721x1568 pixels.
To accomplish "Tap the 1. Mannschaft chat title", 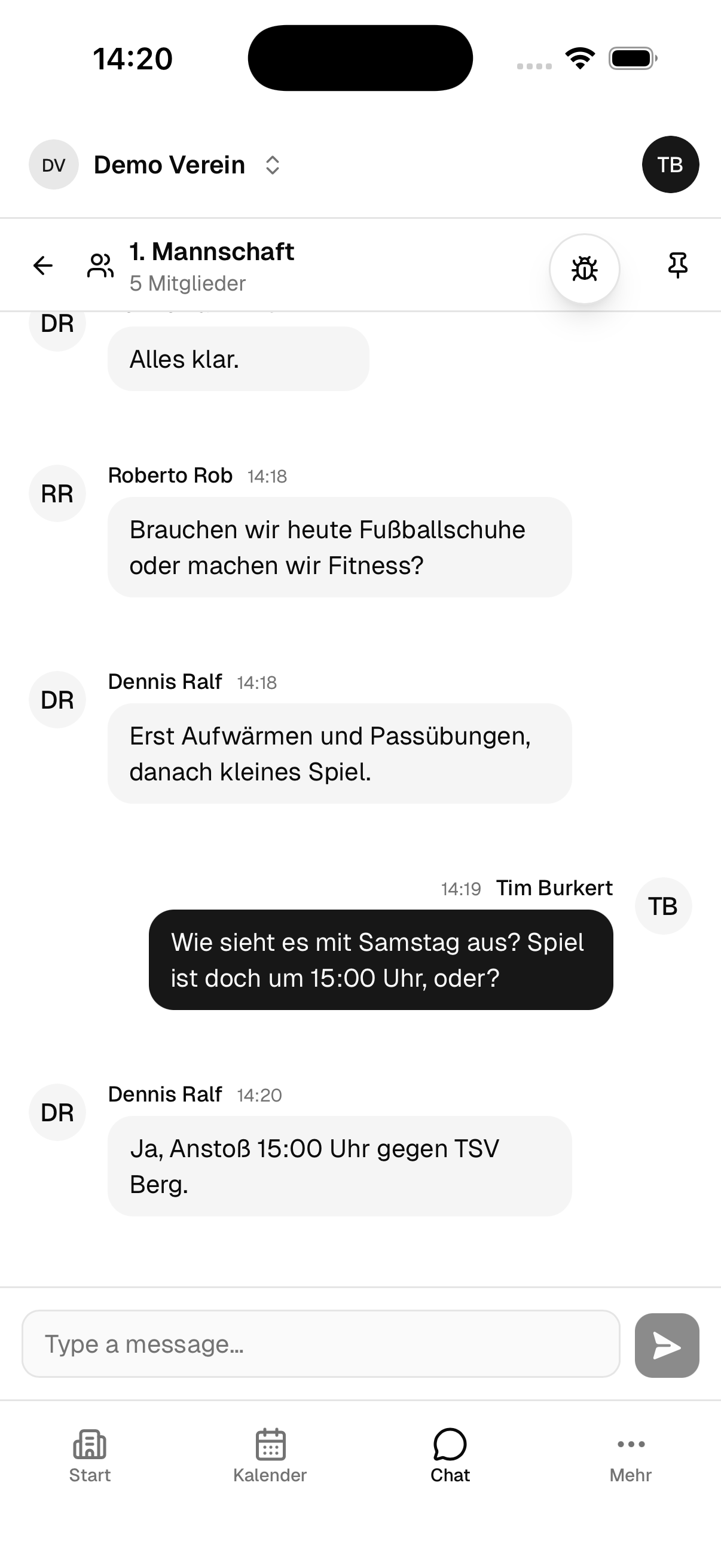I will 212,251.
